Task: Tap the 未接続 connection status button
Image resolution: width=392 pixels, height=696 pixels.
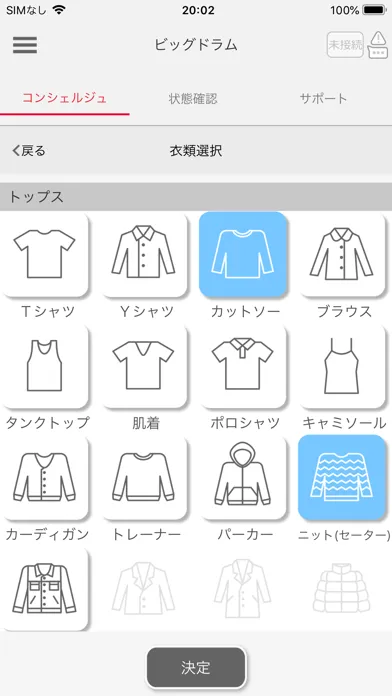Action: coord(345,45)
